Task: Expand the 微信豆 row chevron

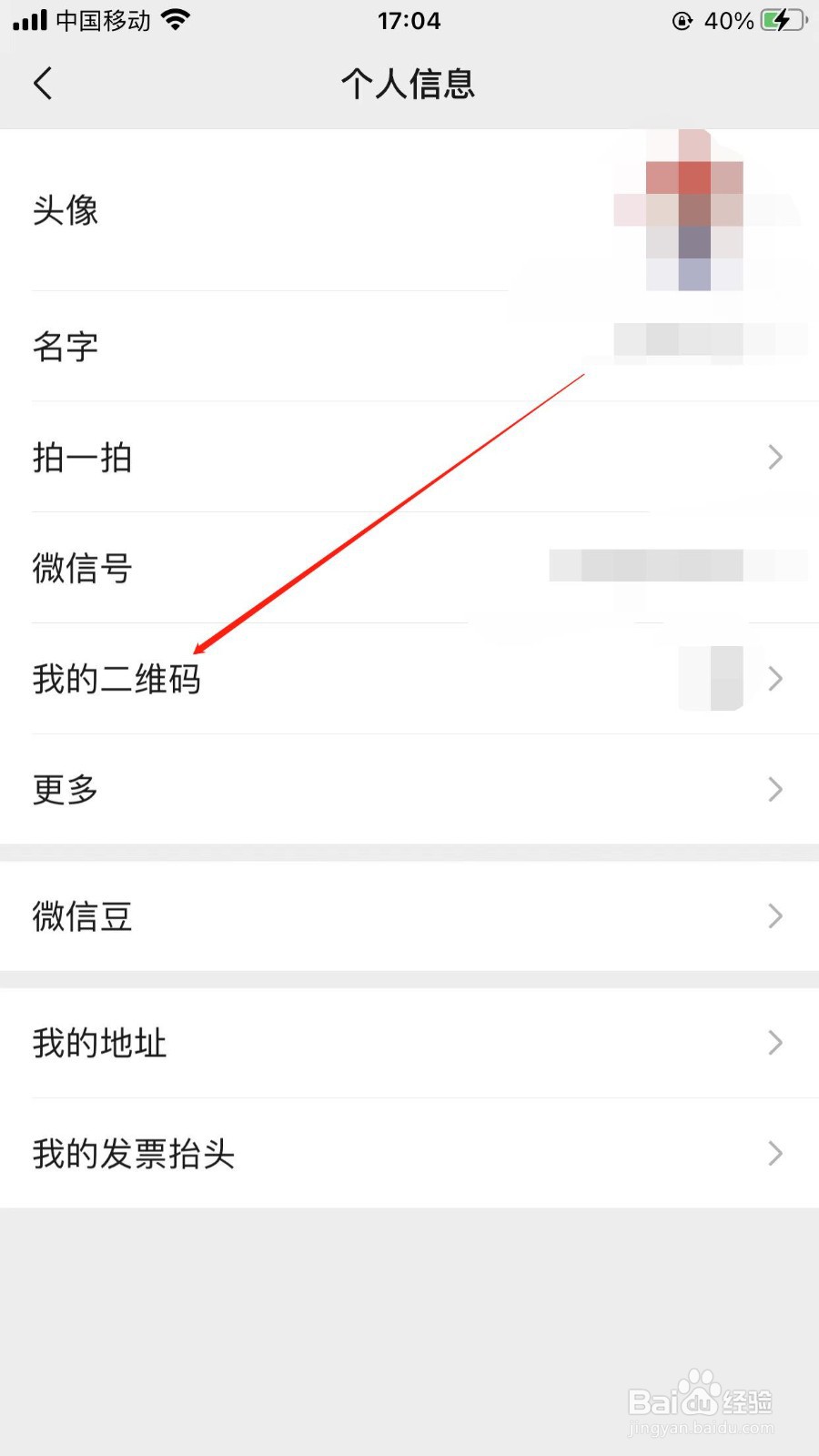Action: (x=774, y=916)
